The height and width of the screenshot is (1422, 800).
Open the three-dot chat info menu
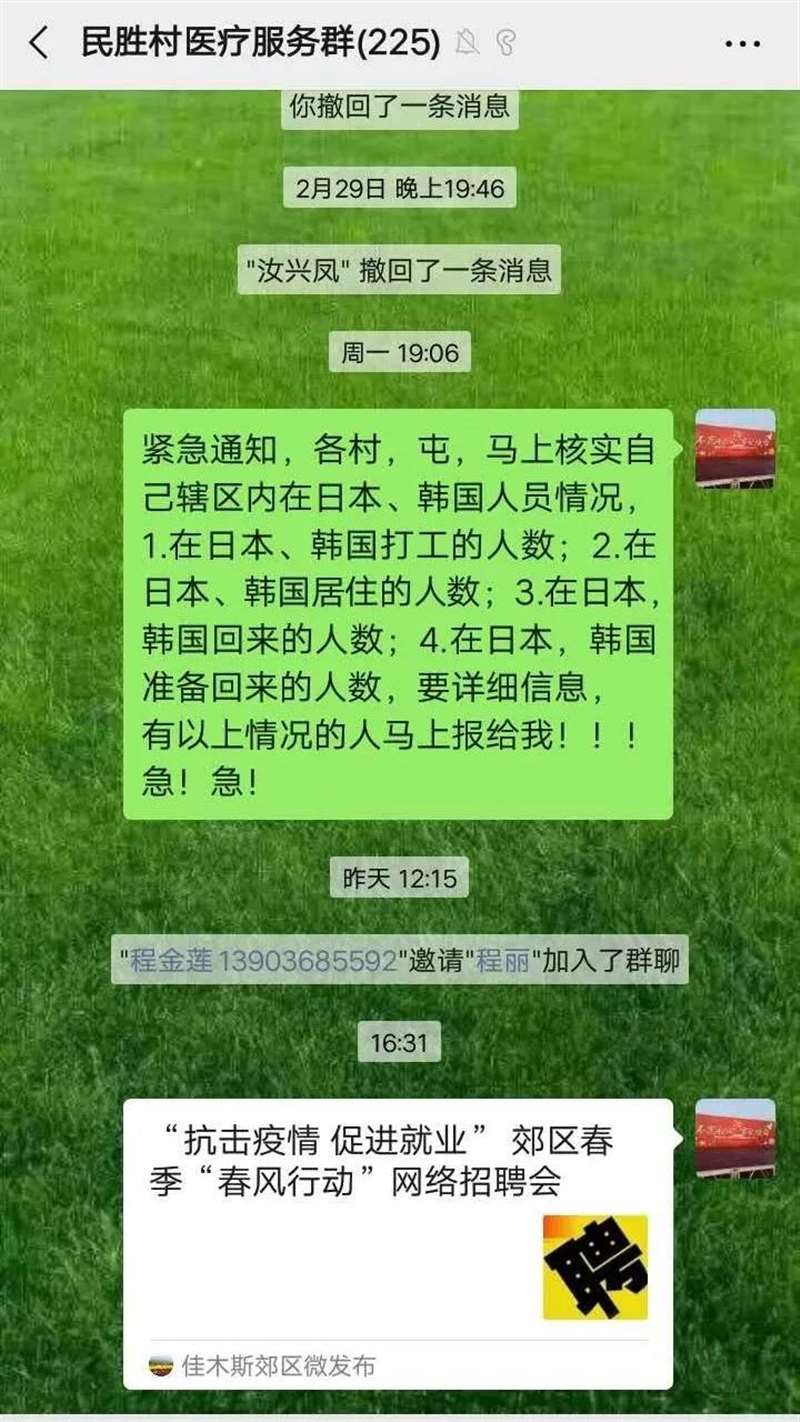[742, 43]
